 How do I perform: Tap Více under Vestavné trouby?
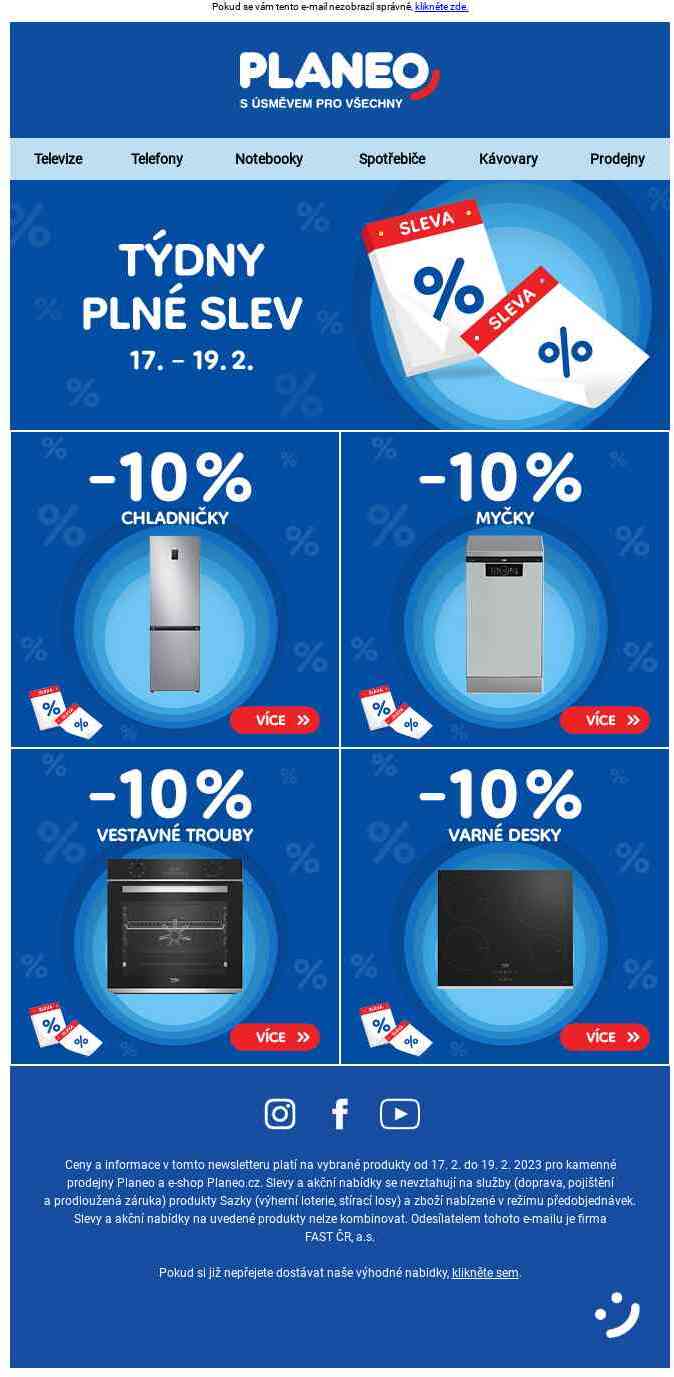tap(275, 1037)
